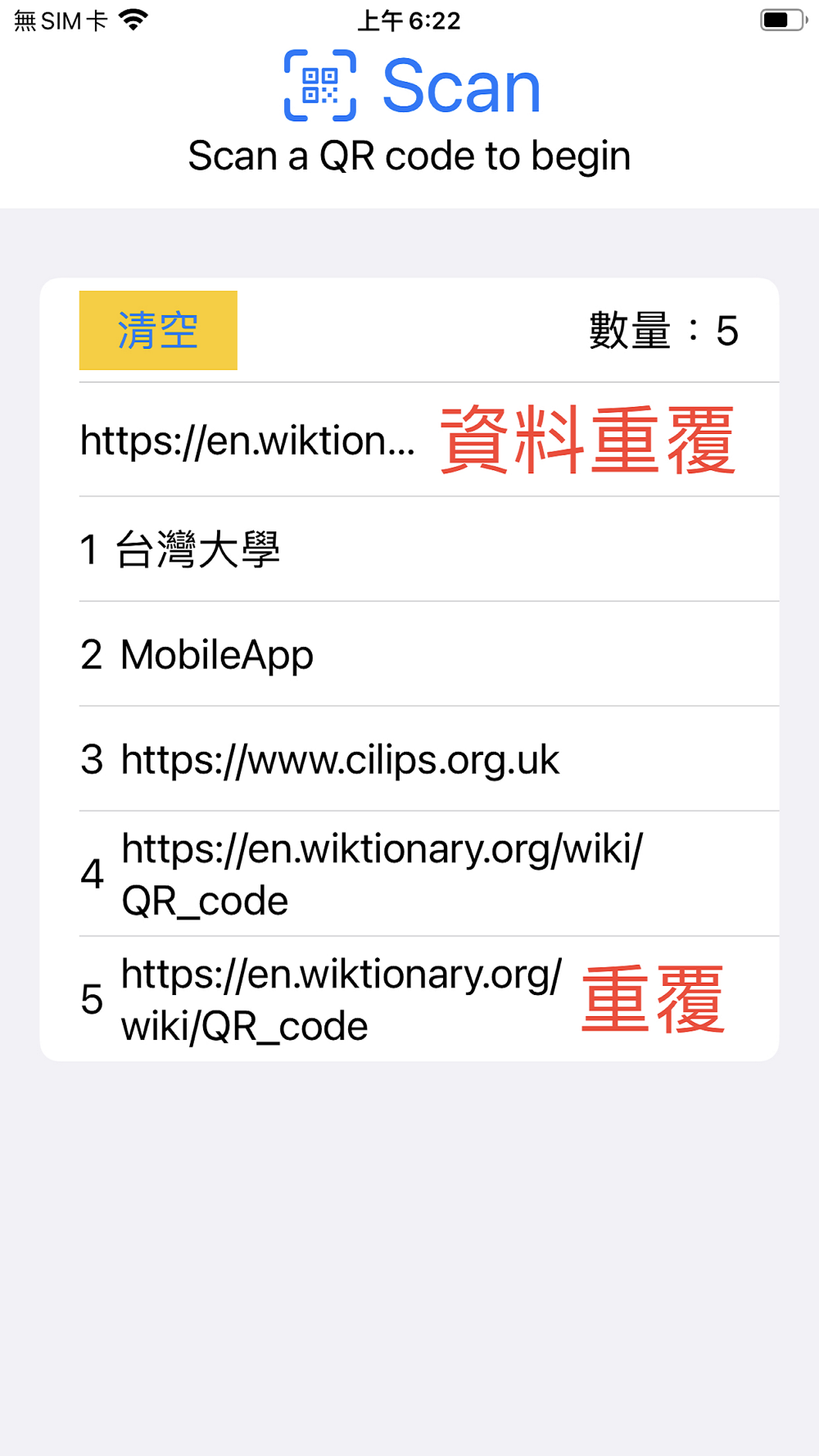Open row 1 台灣大學

[x=429, y=549]
